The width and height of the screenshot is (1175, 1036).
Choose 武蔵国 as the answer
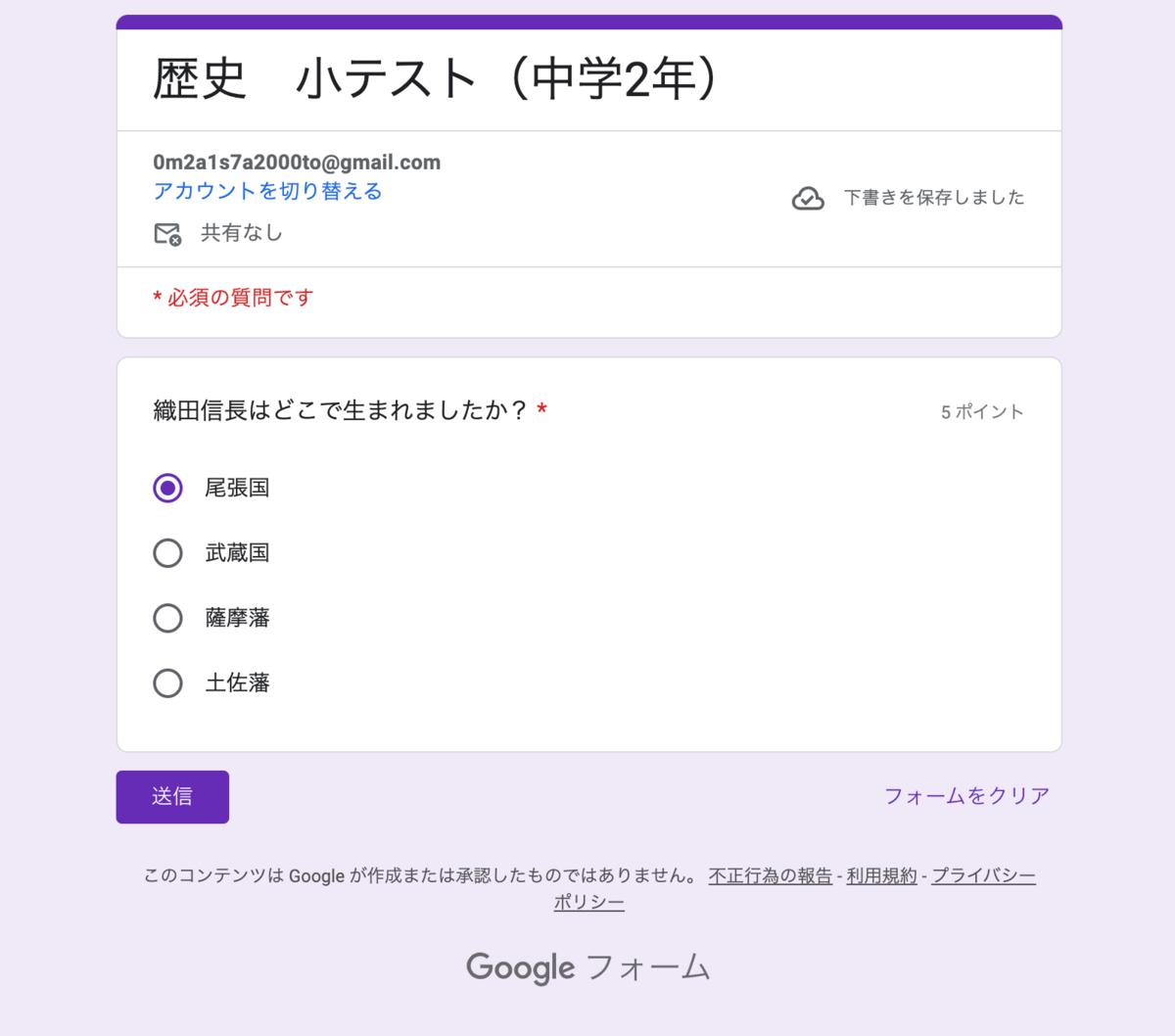pos(168,553)
